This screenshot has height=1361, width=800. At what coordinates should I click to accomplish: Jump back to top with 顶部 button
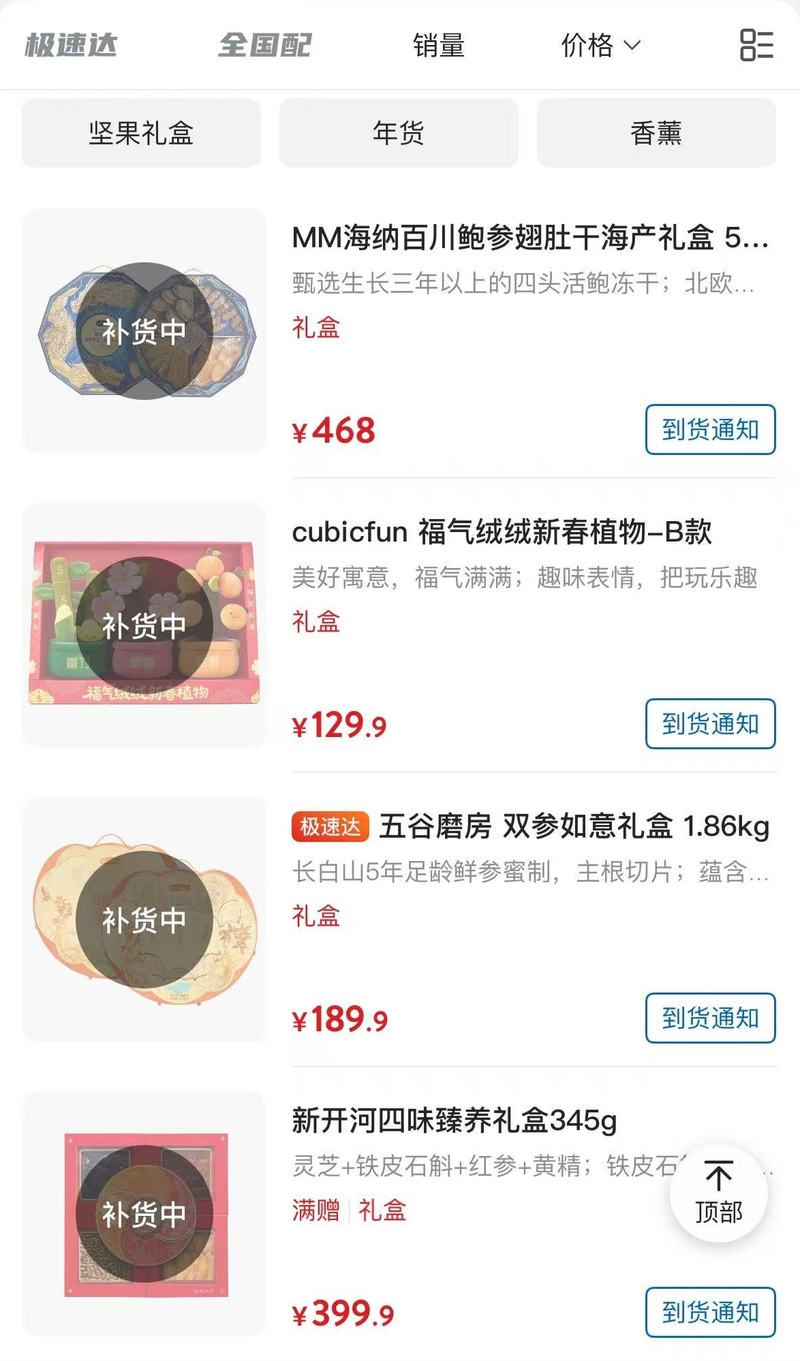click(x=718, y=1193)
